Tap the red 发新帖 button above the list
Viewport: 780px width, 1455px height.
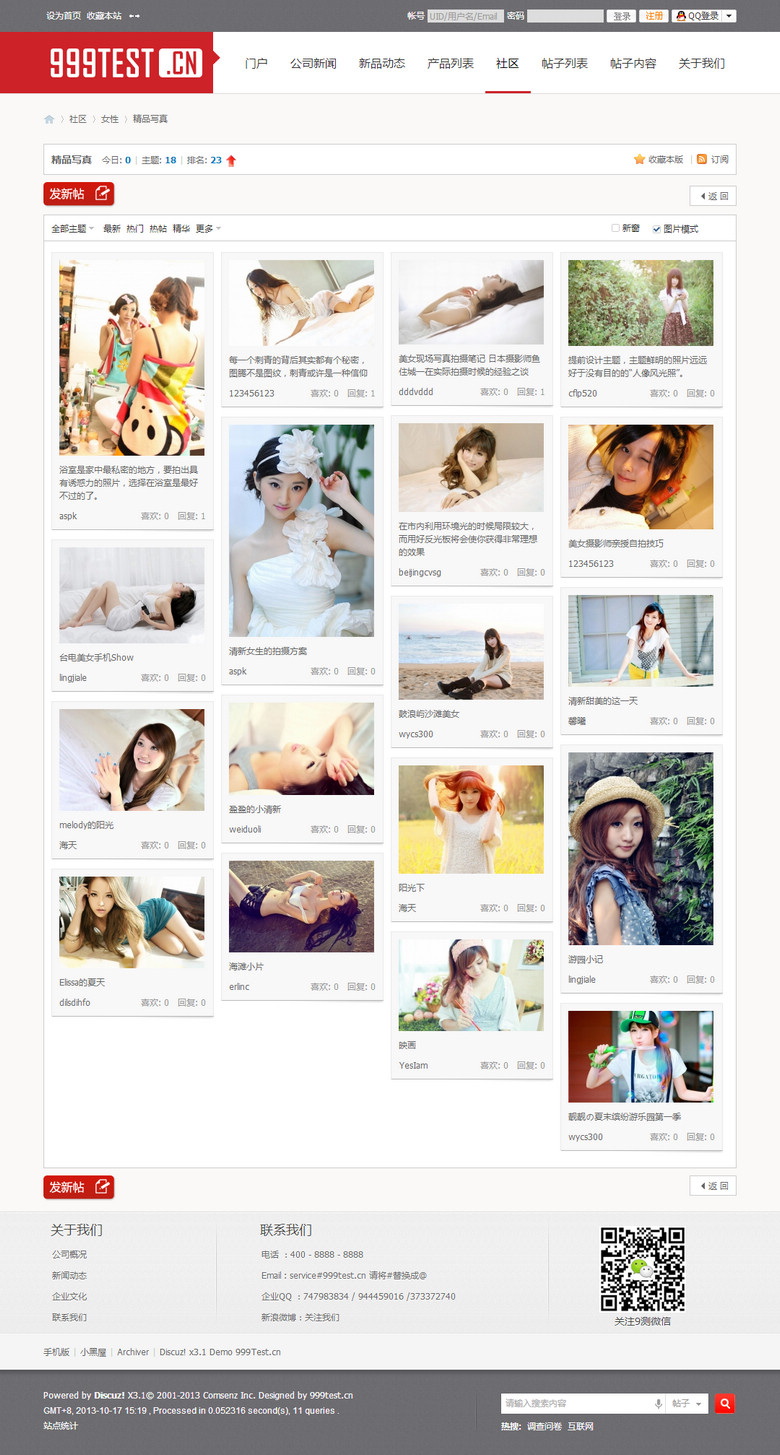point(79,194)
